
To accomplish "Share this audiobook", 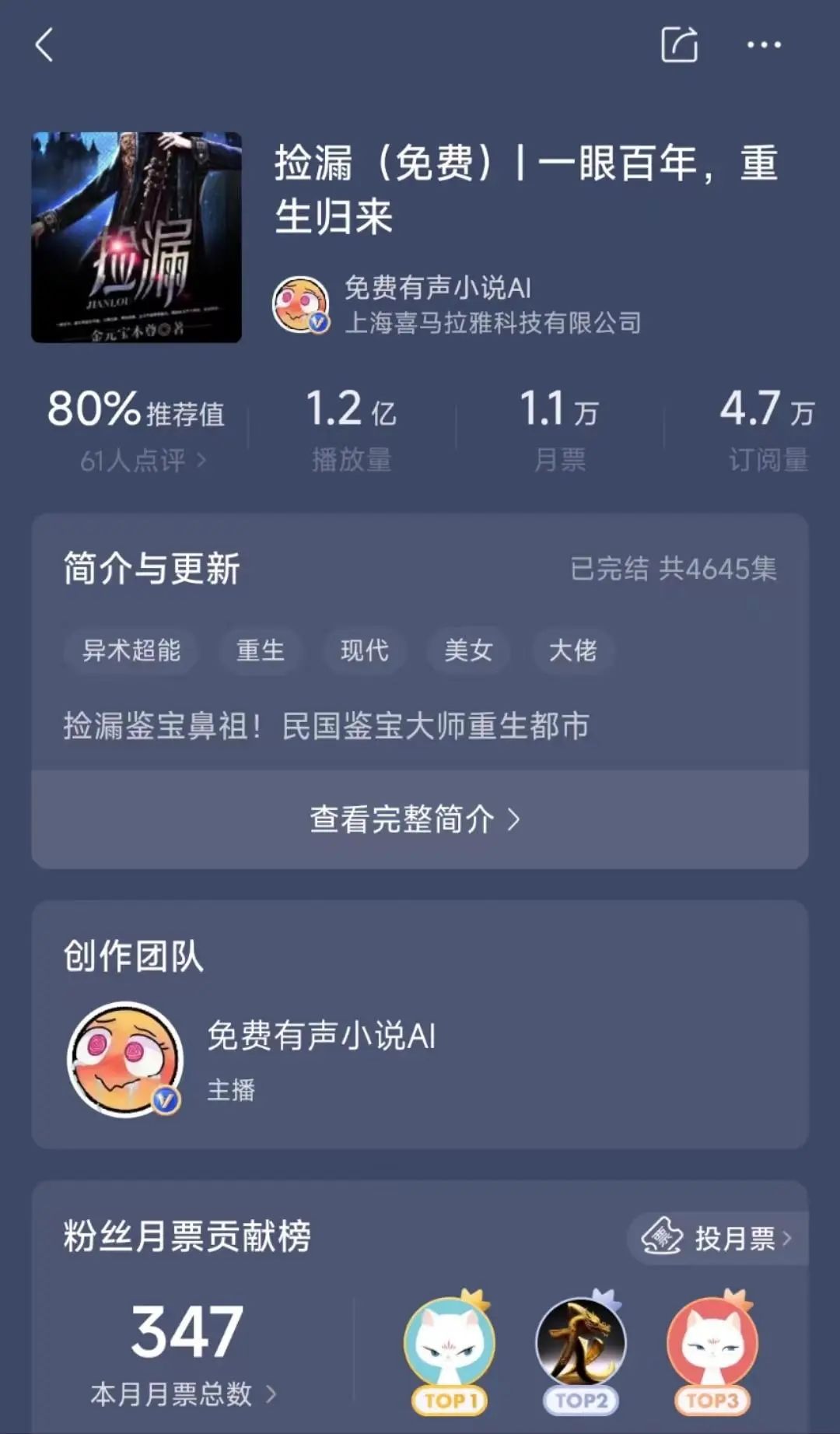I will (x=679, y=44).
